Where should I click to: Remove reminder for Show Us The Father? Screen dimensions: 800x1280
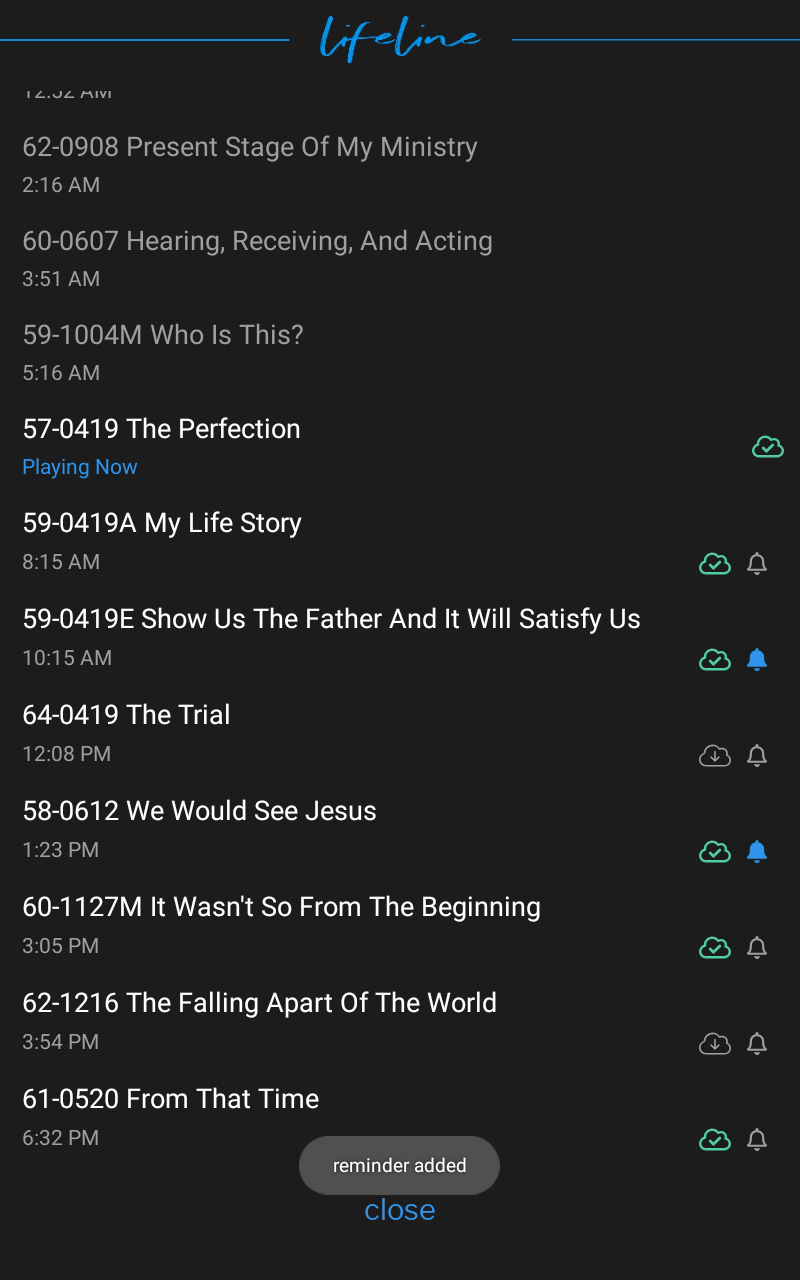[757, 660]
